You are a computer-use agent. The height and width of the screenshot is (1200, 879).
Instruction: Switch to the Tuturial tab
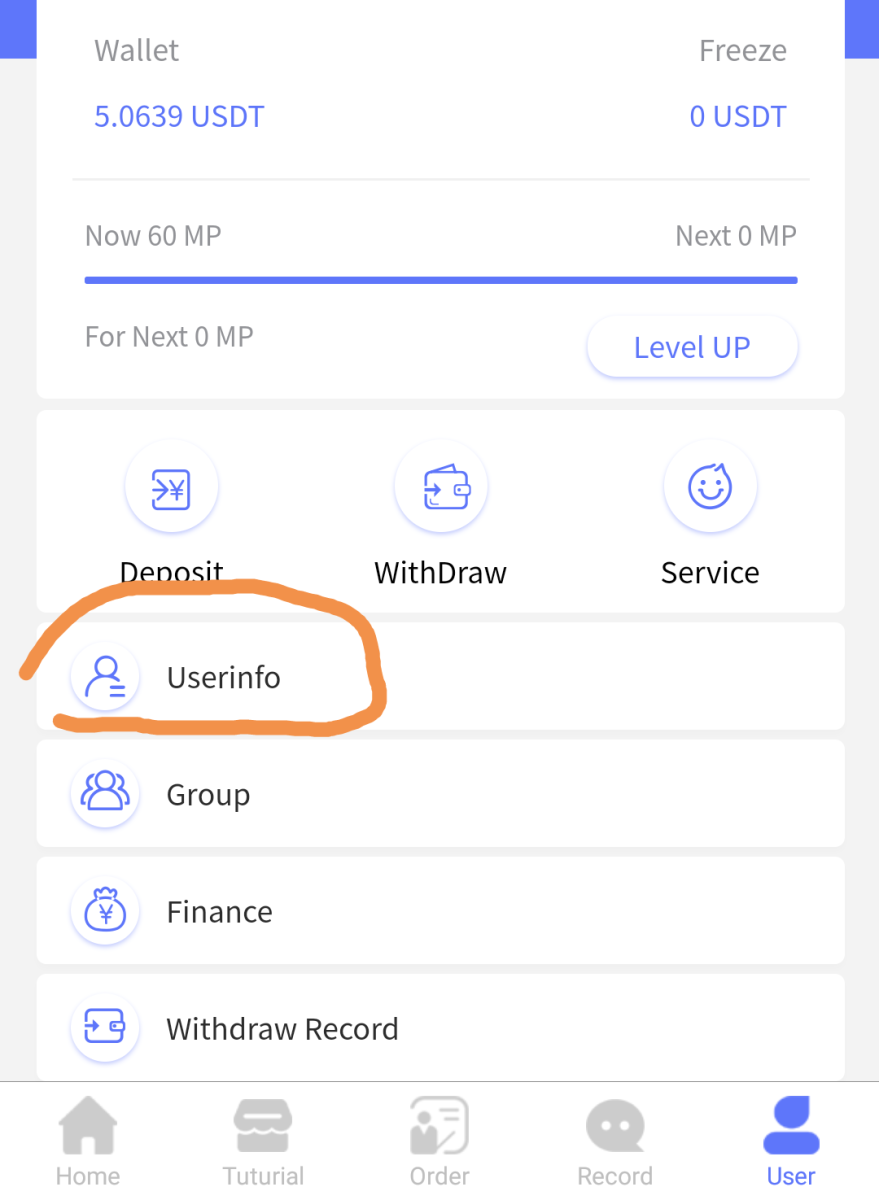(x=264, y=1142)
